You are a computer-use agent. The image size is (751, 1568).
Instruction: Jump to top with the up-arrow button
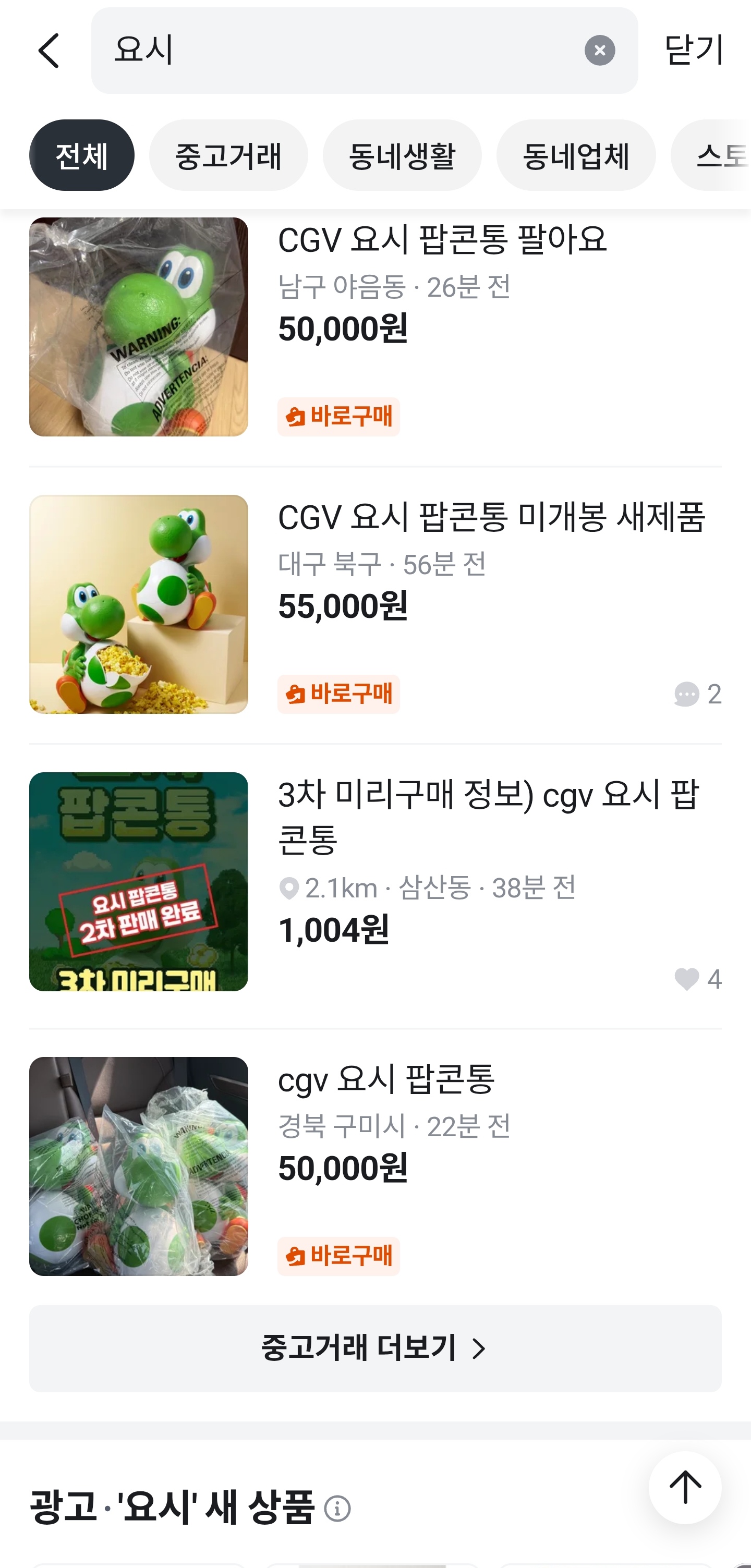(685, 1487)
